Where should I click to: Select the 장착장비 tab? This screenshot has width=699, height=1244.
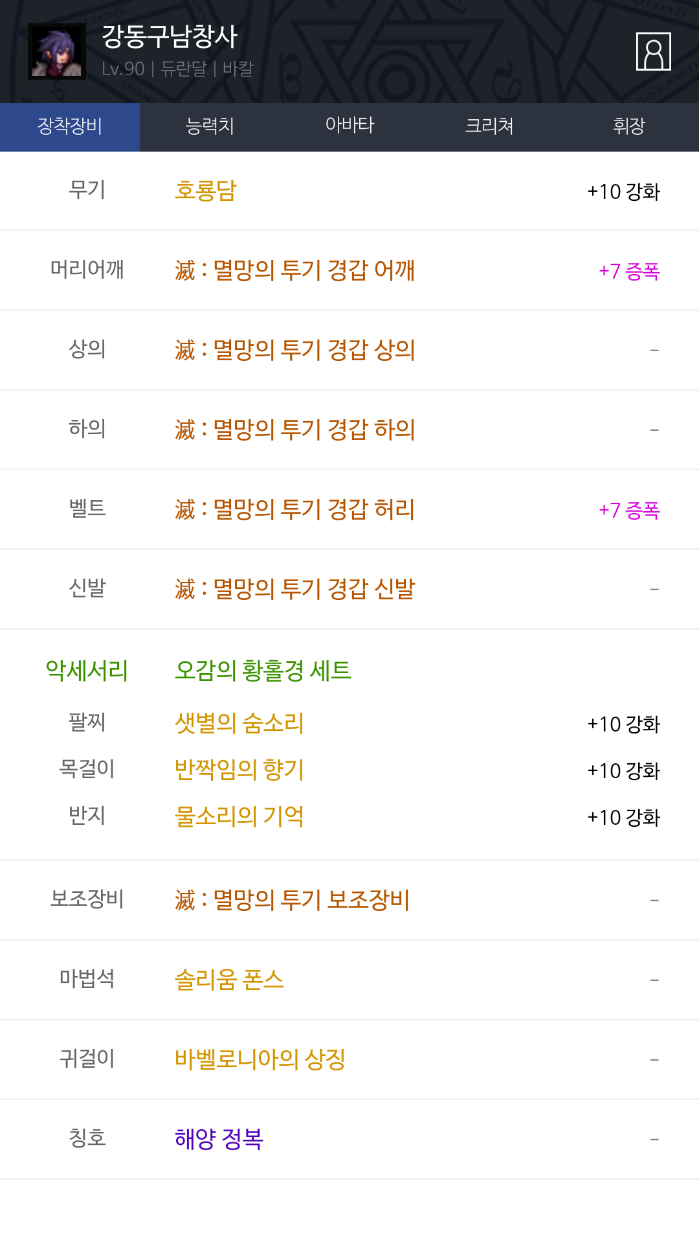[x=70, y=127]
